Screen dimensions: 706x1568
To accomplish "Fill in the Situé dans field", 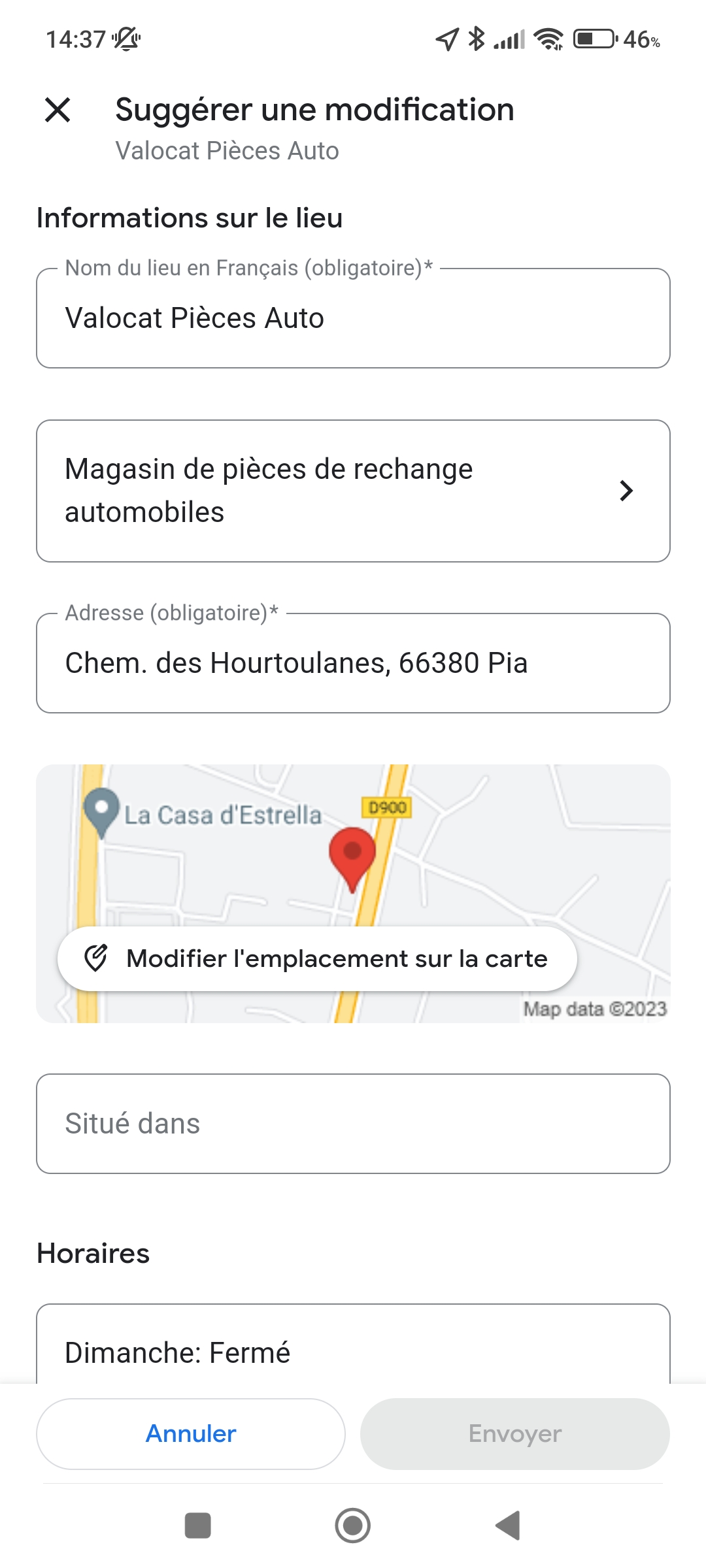I will [x=353, y=1124].
